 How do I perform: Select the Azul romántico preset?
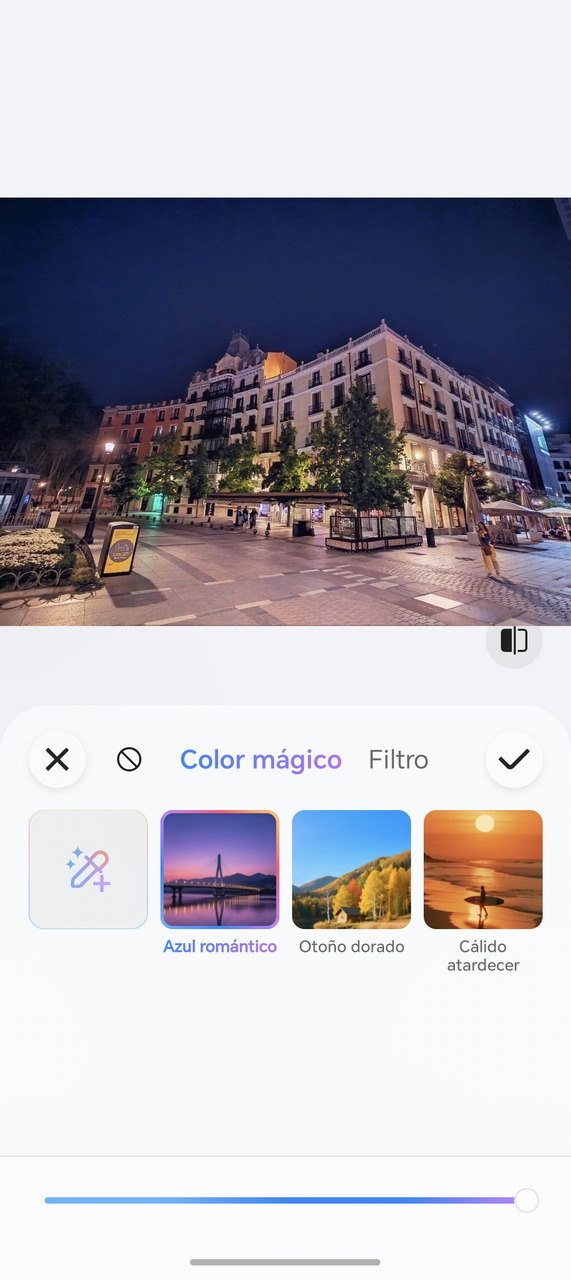click(x=220, y=869)
